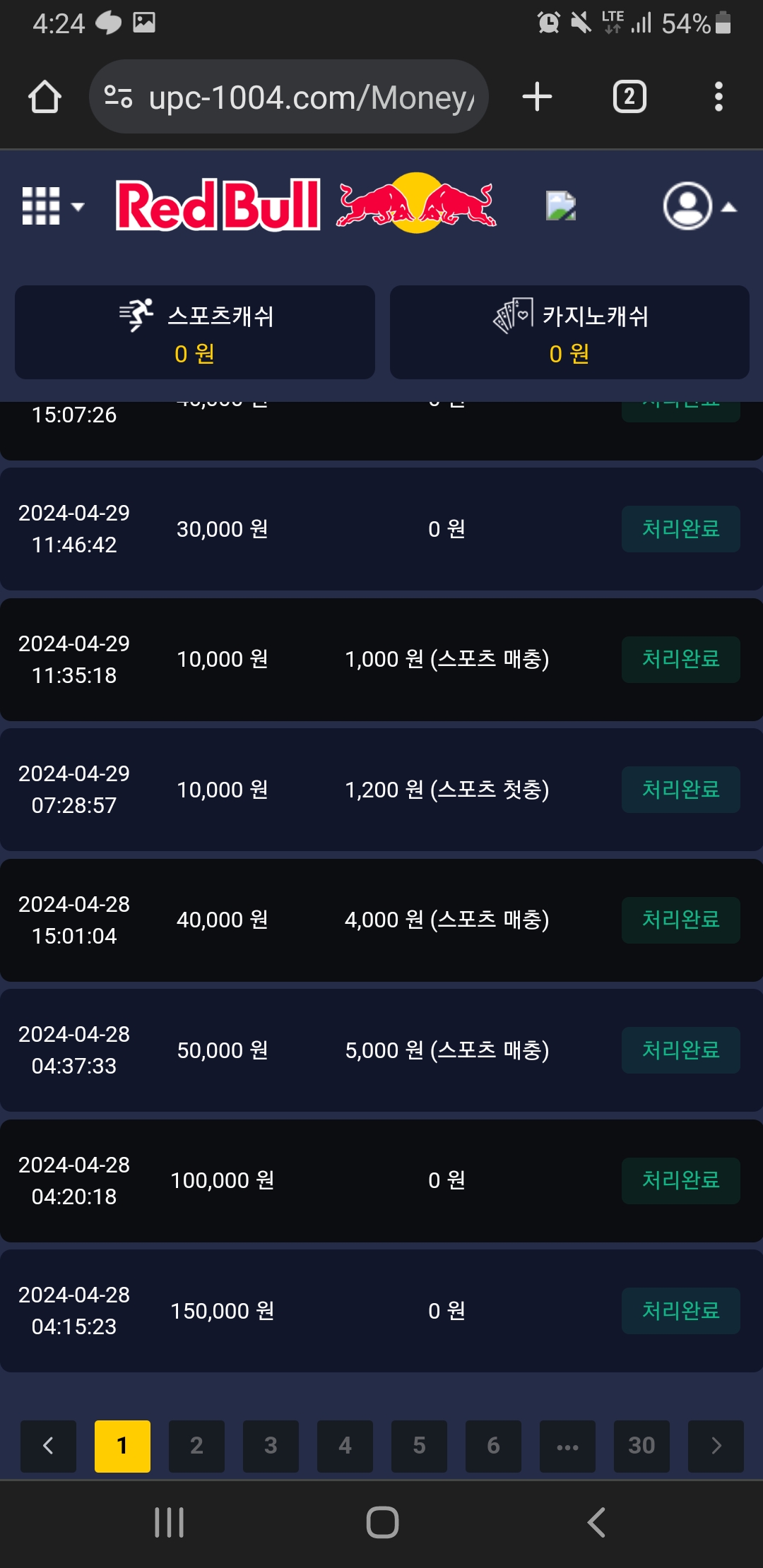Go to page 5
The height and width of the screenshot is (1568, 763).
click(419, 1446)
